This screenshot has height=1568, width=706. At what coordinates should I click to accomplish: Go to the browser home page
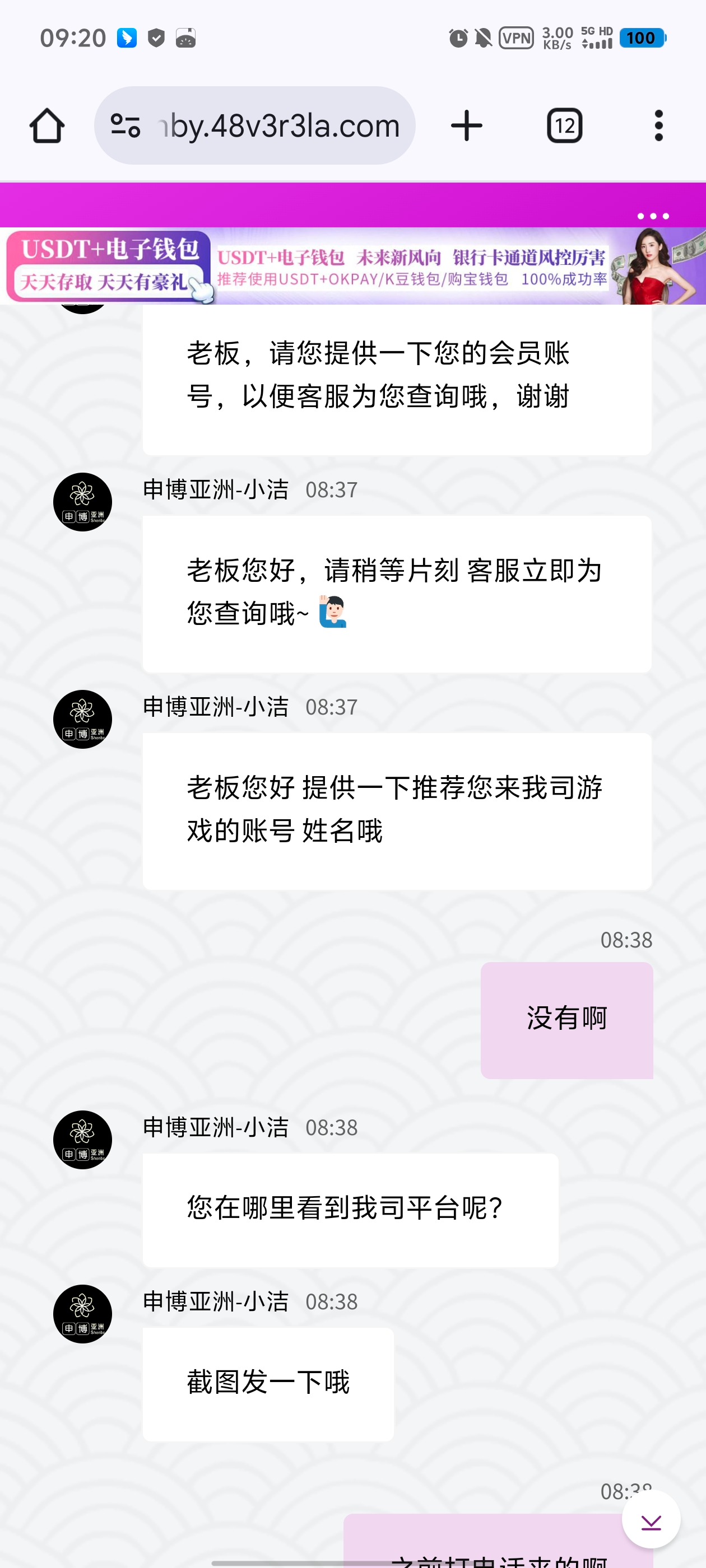point(47,126)
